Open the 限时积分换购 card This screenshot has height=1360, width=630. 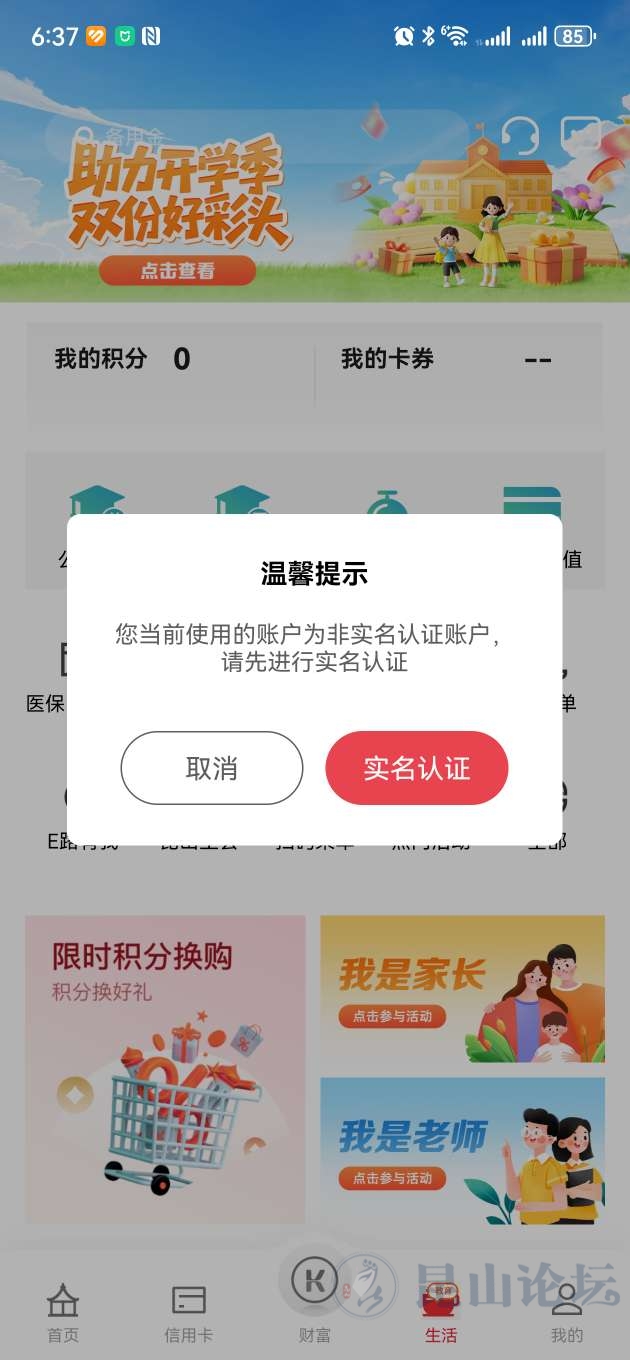coord(165,1068)
